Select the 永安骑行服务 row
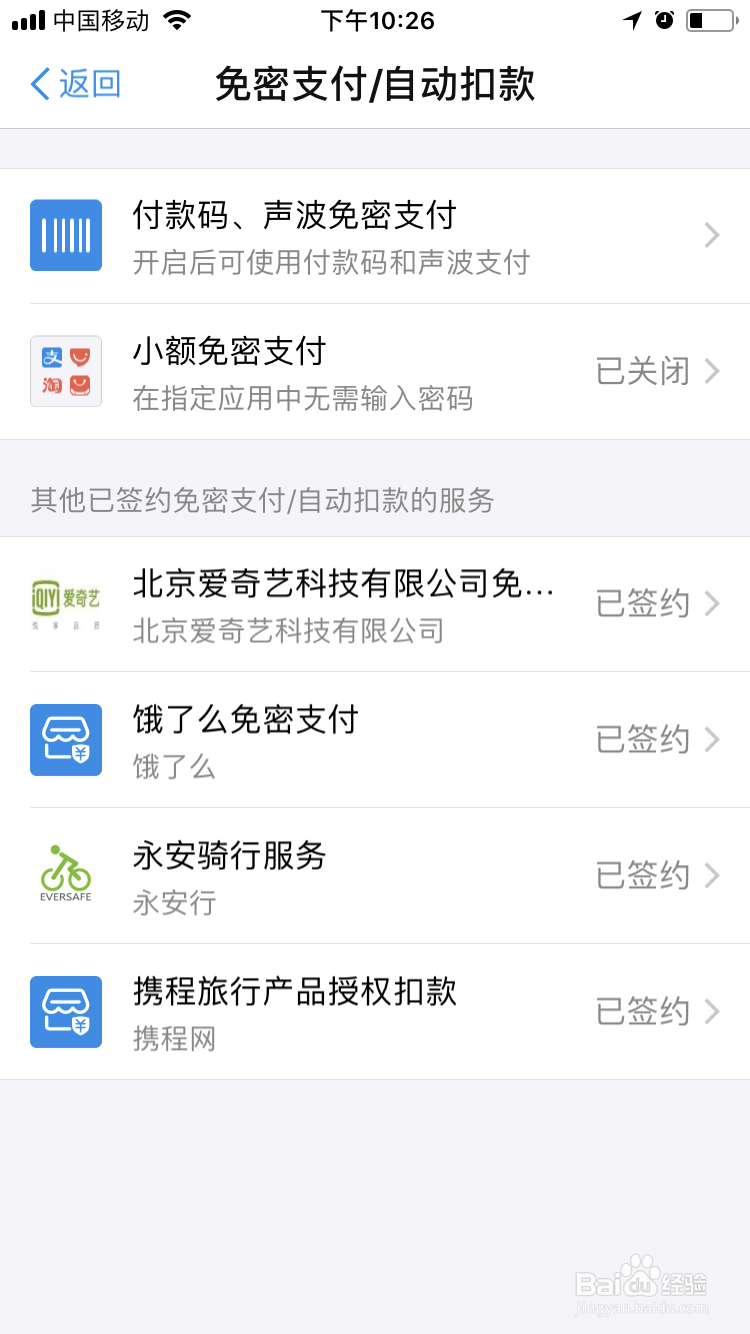 375,876
